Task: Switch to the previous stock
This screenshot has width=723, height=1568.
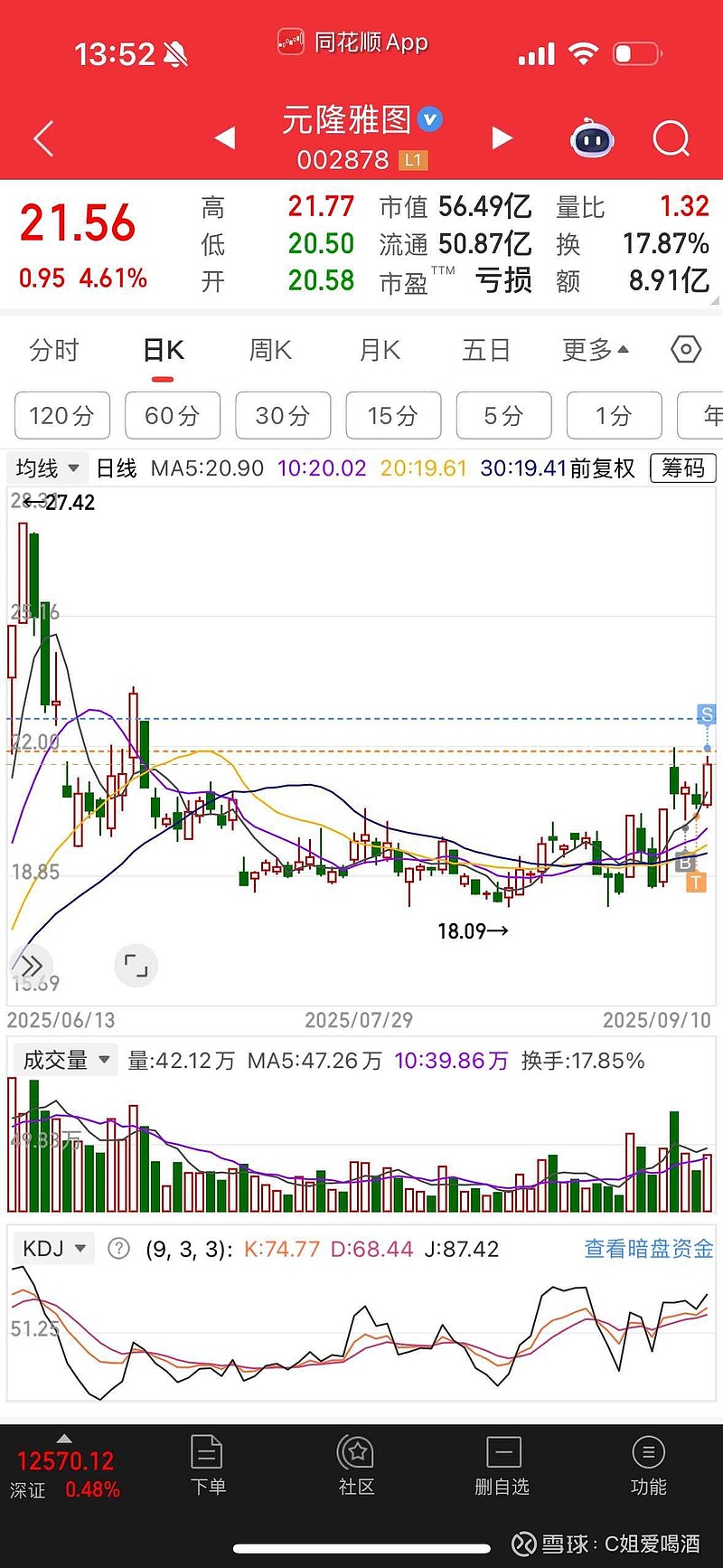Action: tap(225, 138)
